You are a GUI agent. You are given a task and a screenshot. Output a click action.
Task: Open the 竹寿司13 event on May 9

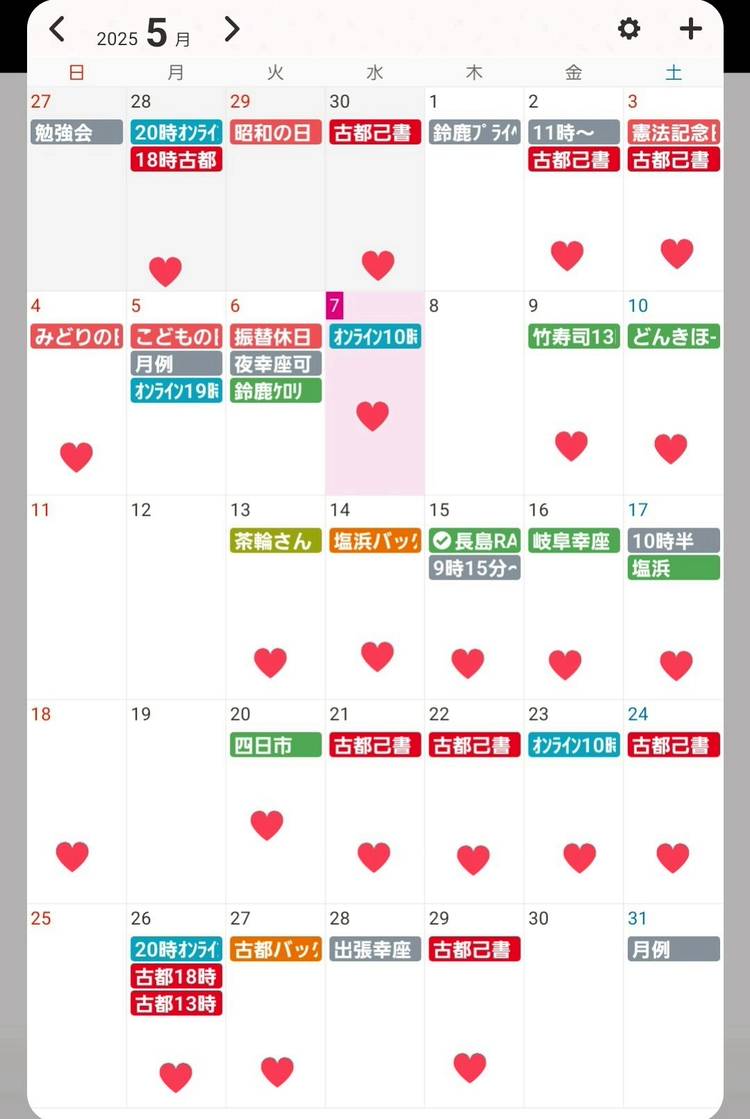coord(574,337)
